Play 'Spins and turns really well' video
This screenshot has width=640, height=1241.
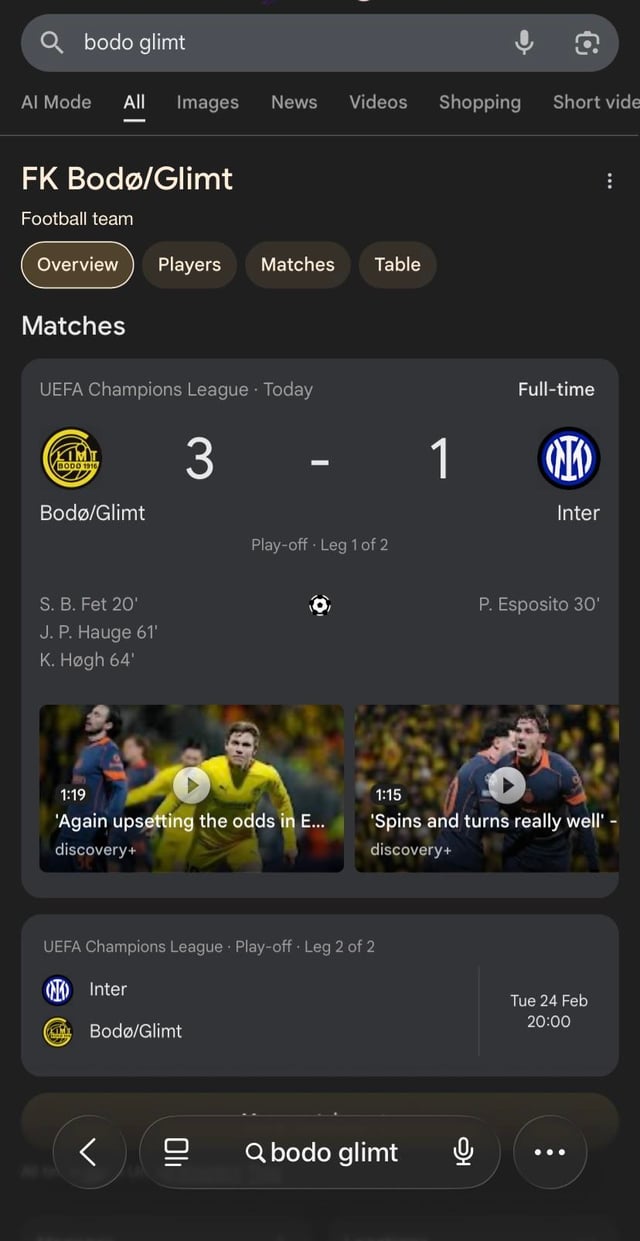[507, 786]
